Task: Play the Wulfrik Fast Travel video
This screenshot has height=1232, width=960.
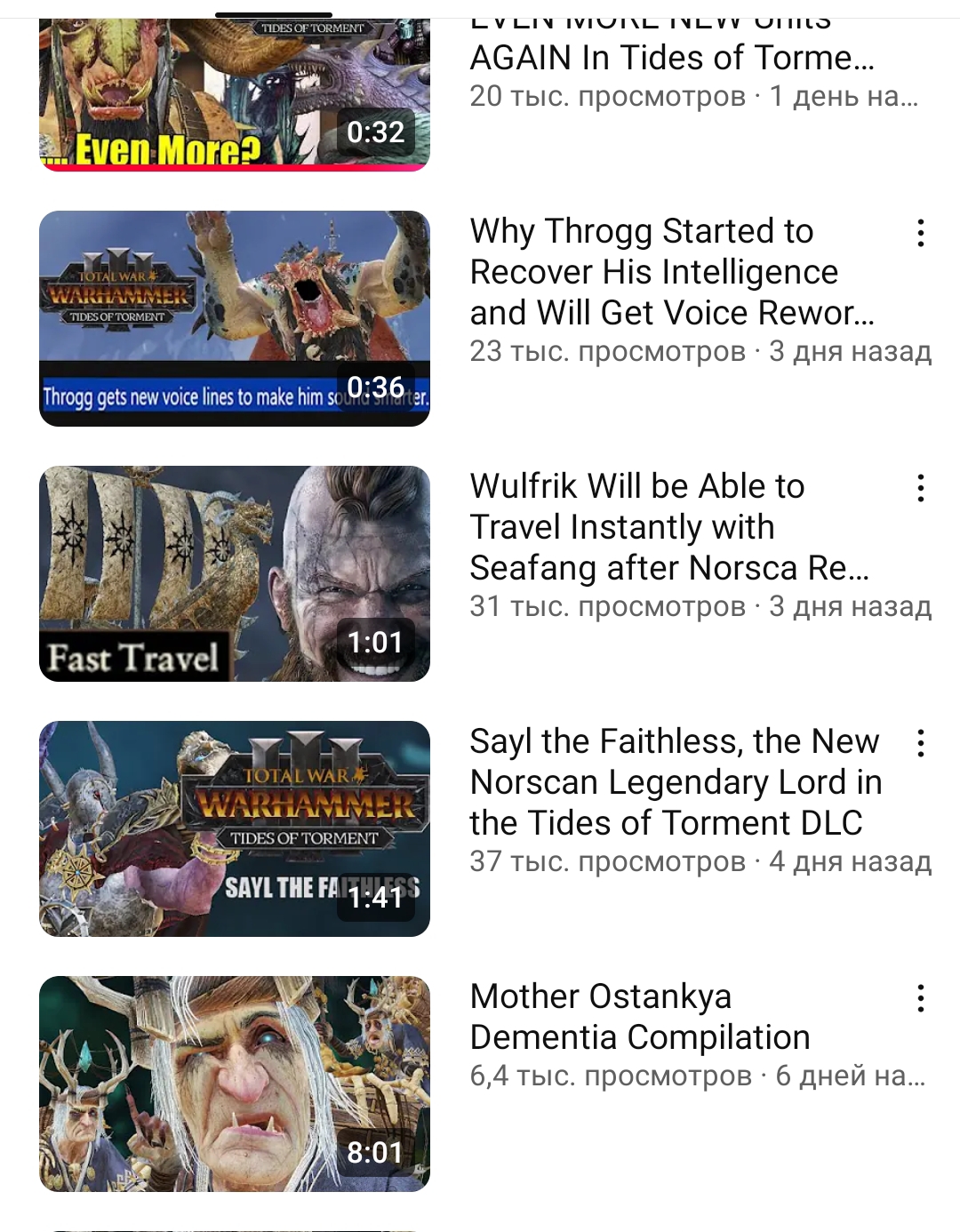Action: click(235, 573)
